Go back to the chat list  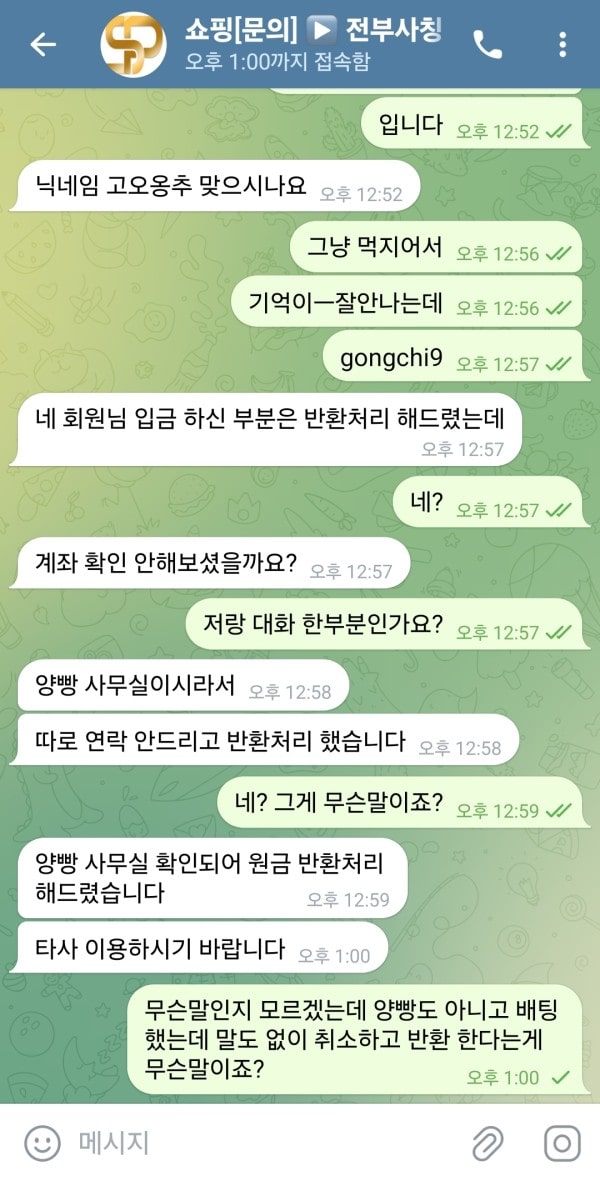point(43,44)
